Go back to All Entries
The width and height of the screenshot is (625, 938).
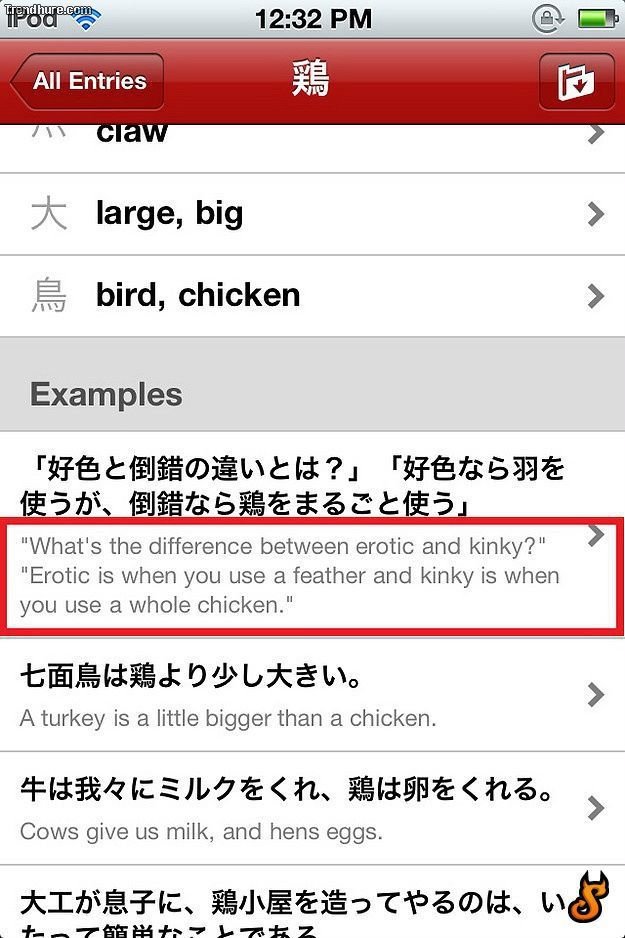click(88, 82)
